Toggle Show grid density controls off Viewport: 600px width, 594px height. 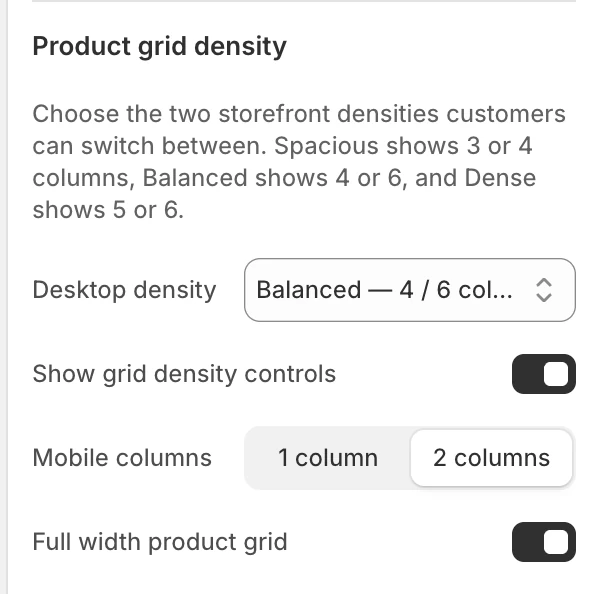pyautogui.click(x=544, y=374)
